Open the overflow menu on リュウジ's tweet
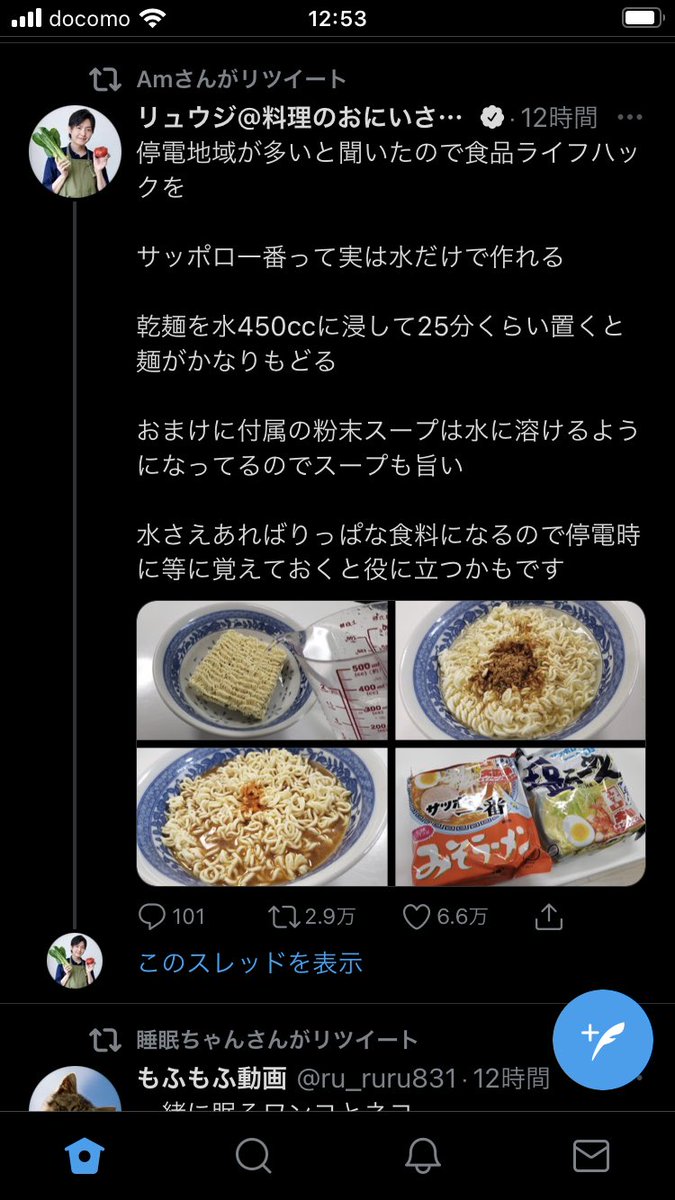The height and width of the screenshot is (1200, 675). pyautogui.click(x=629, y=118)
